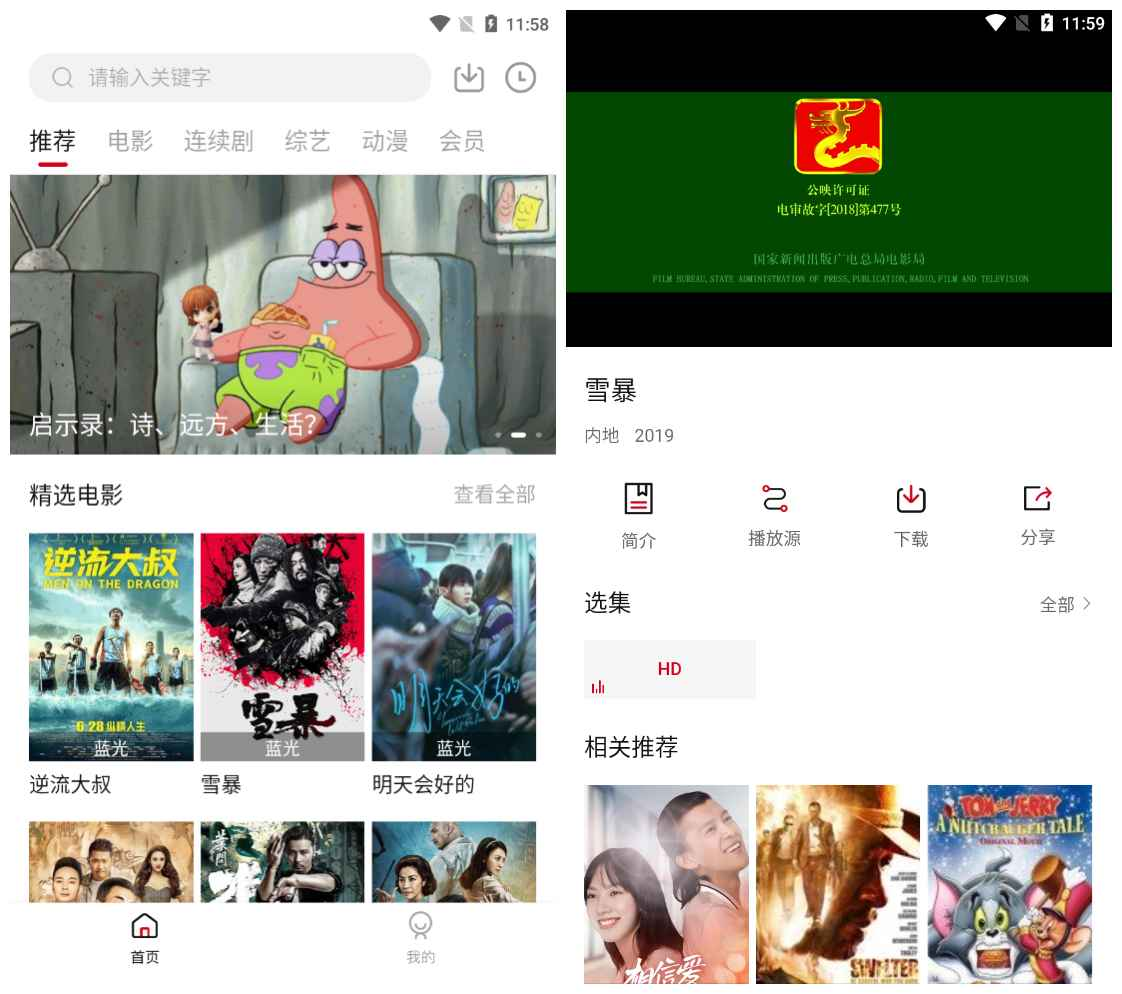Open the 启示录 featured banner
The height and width of the screenshot is (994, 1122).
(283, 314)
